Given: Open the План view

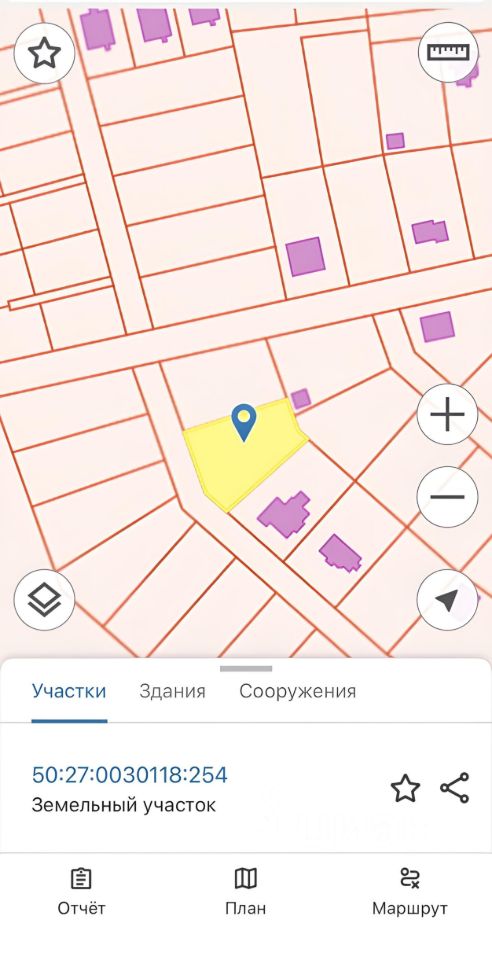Looking at the screenshot, I should [245, 892].
